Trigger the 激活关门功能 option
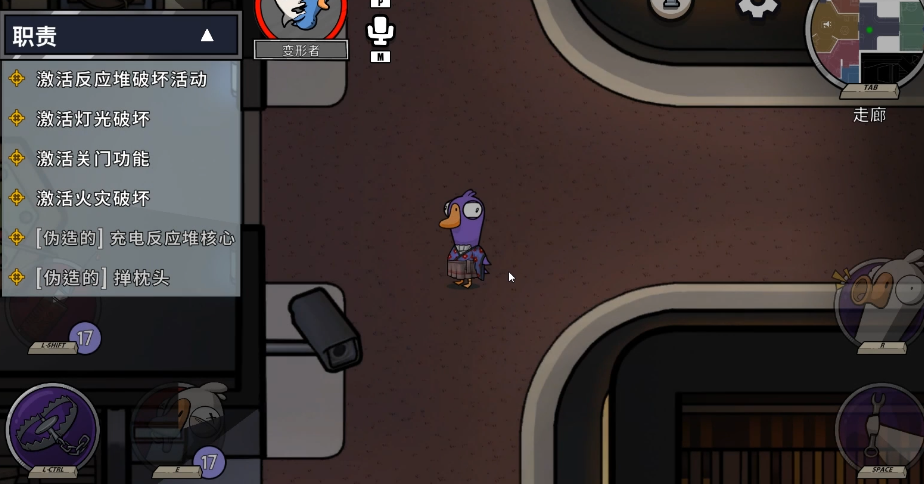 pyautogui.click(x=93, y=158)
